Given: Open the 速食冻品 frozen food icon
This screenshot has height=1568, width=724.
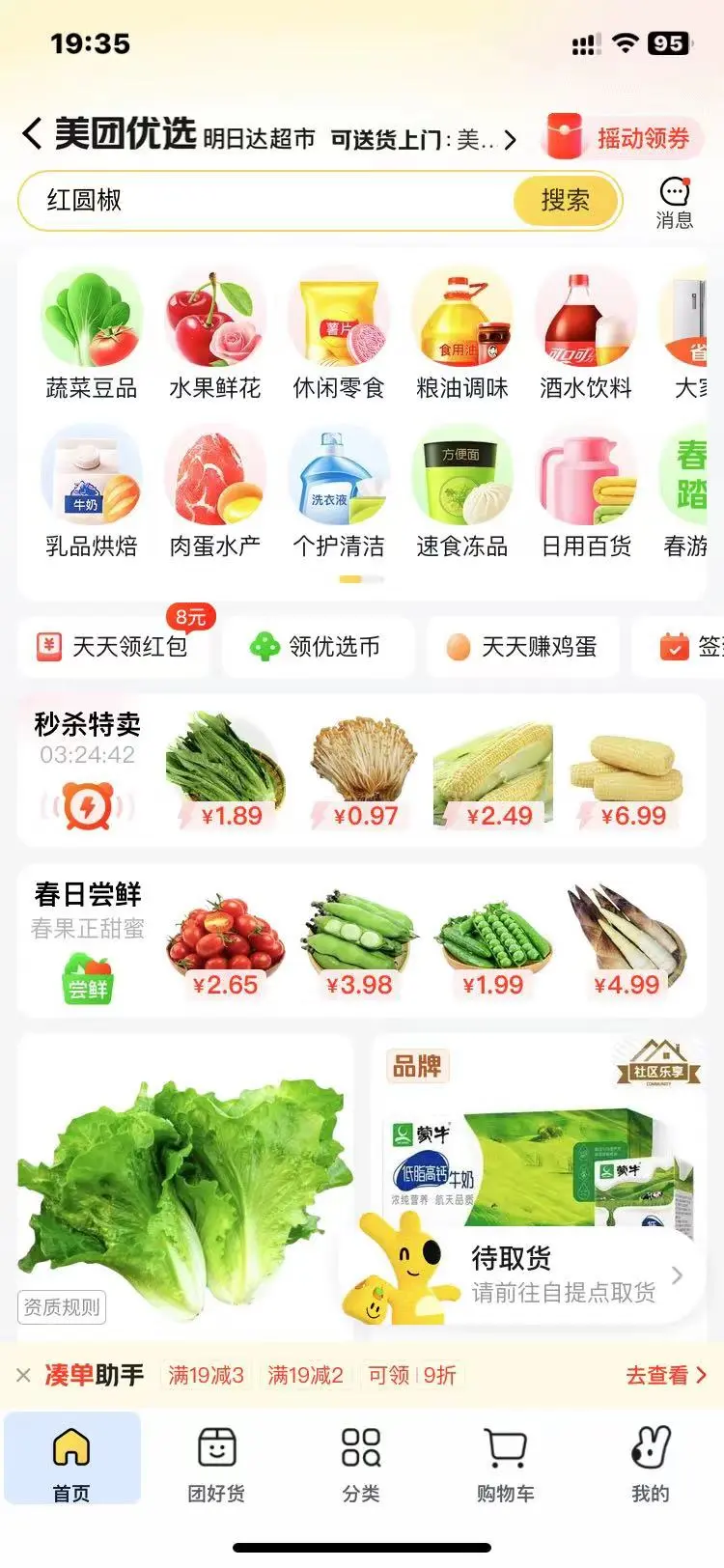Looking at the screenshot, I should [x=461, y=478].
